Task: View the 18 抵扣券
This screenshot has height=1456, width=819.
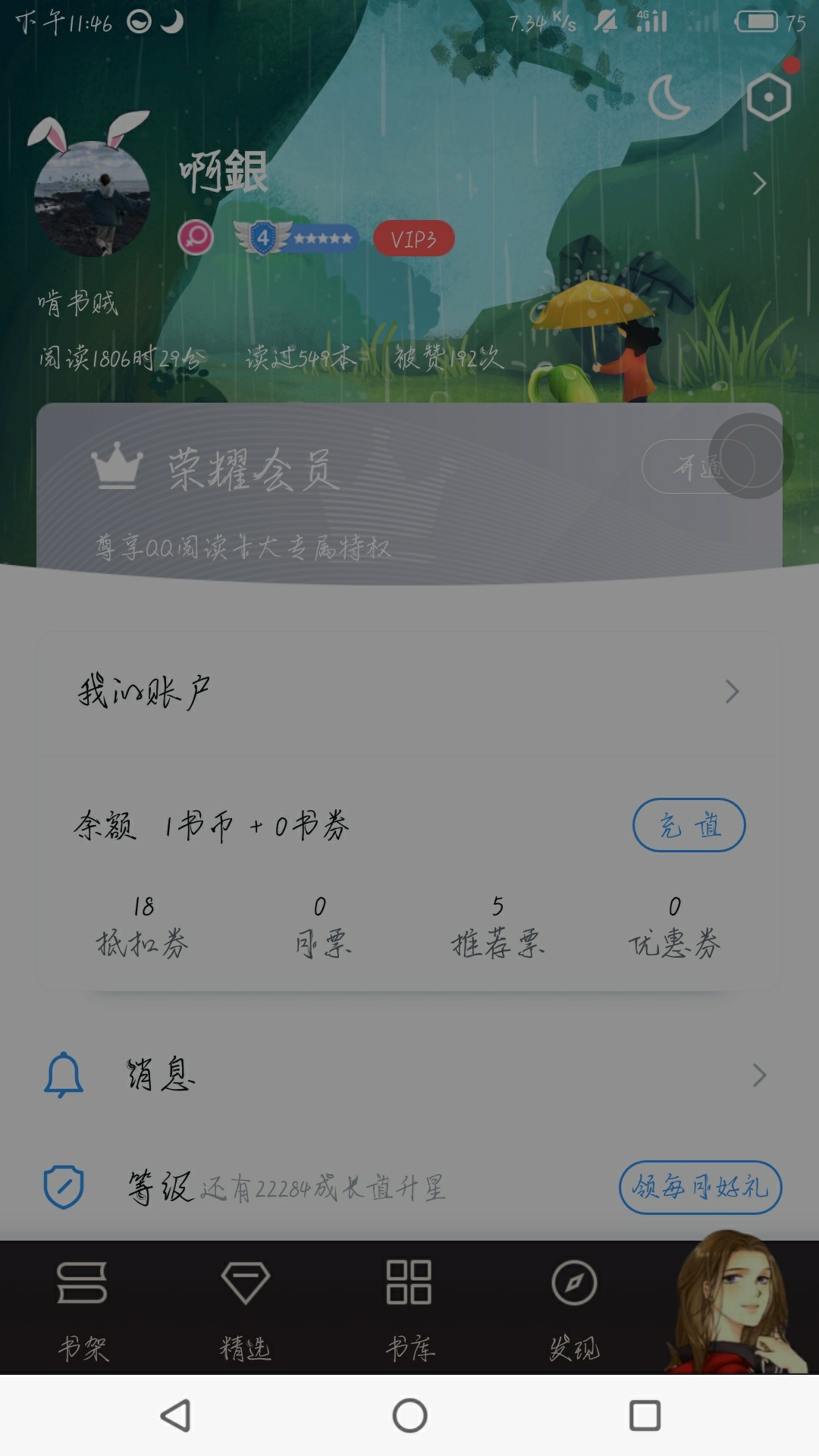Action: tap(143, 927)
